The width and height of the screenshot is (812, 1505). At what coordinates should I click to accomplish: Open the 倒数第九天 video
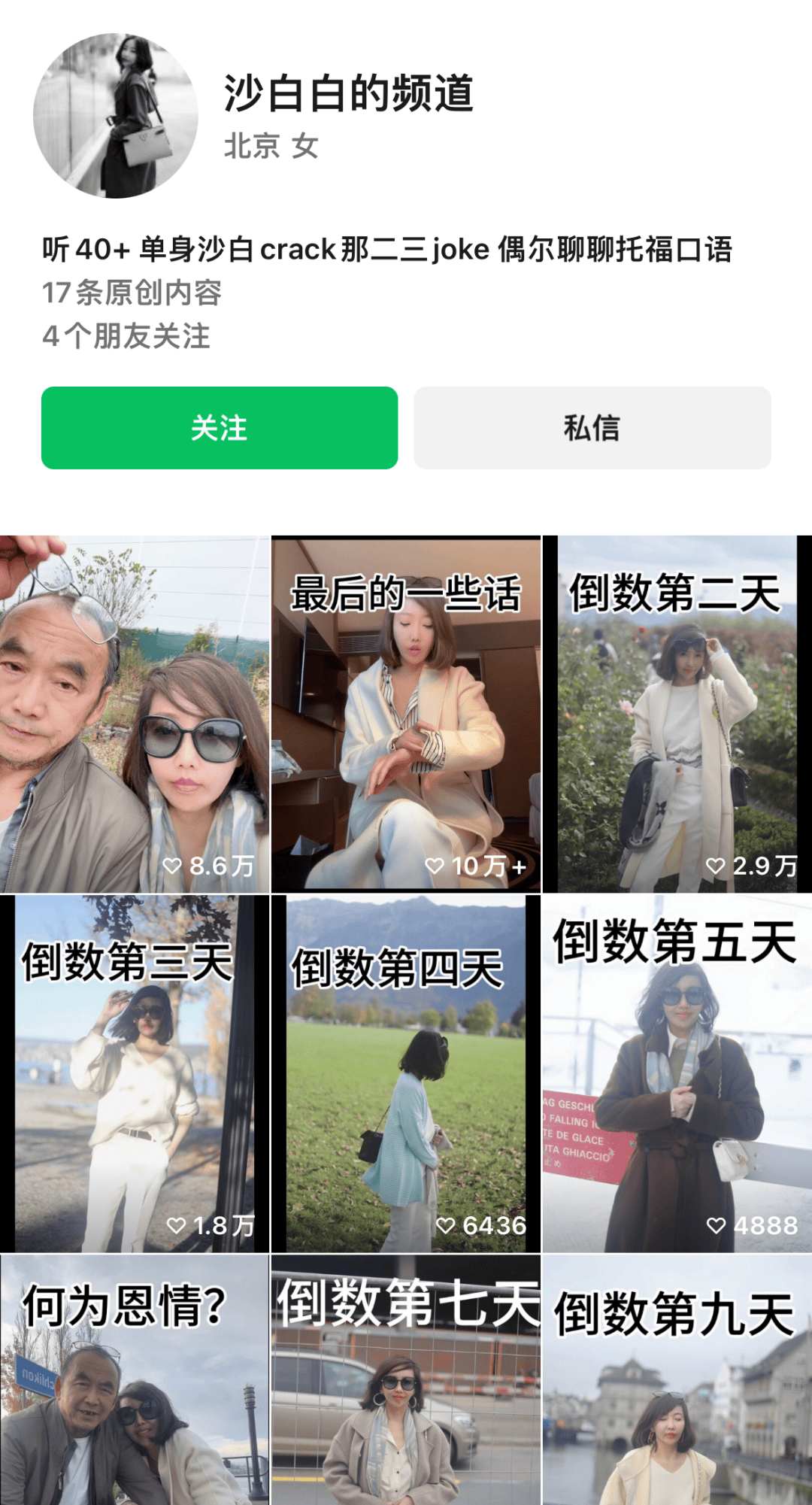(677, 1380)
